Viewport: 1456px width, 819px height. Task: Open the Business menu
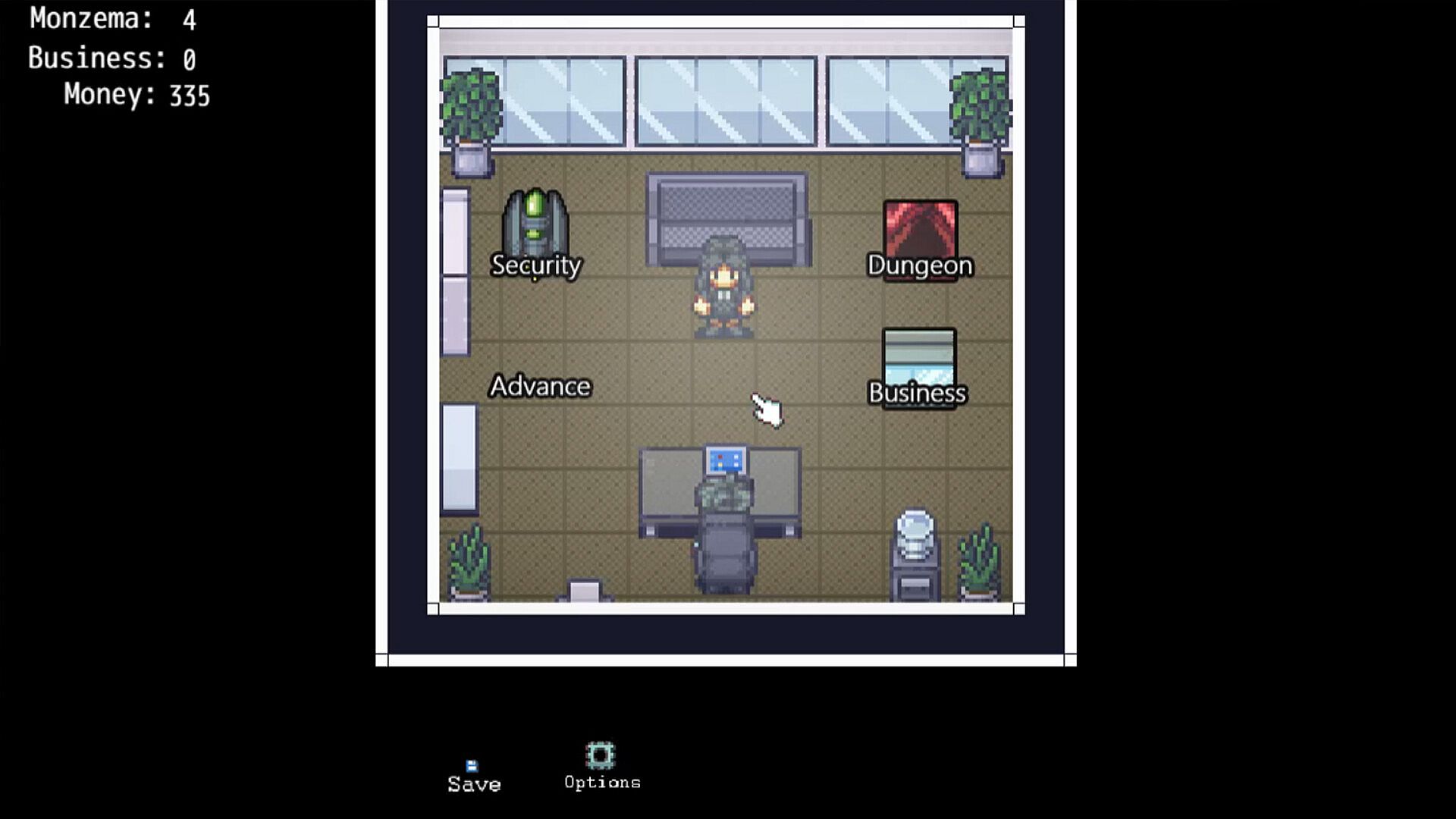click(918, 369)
